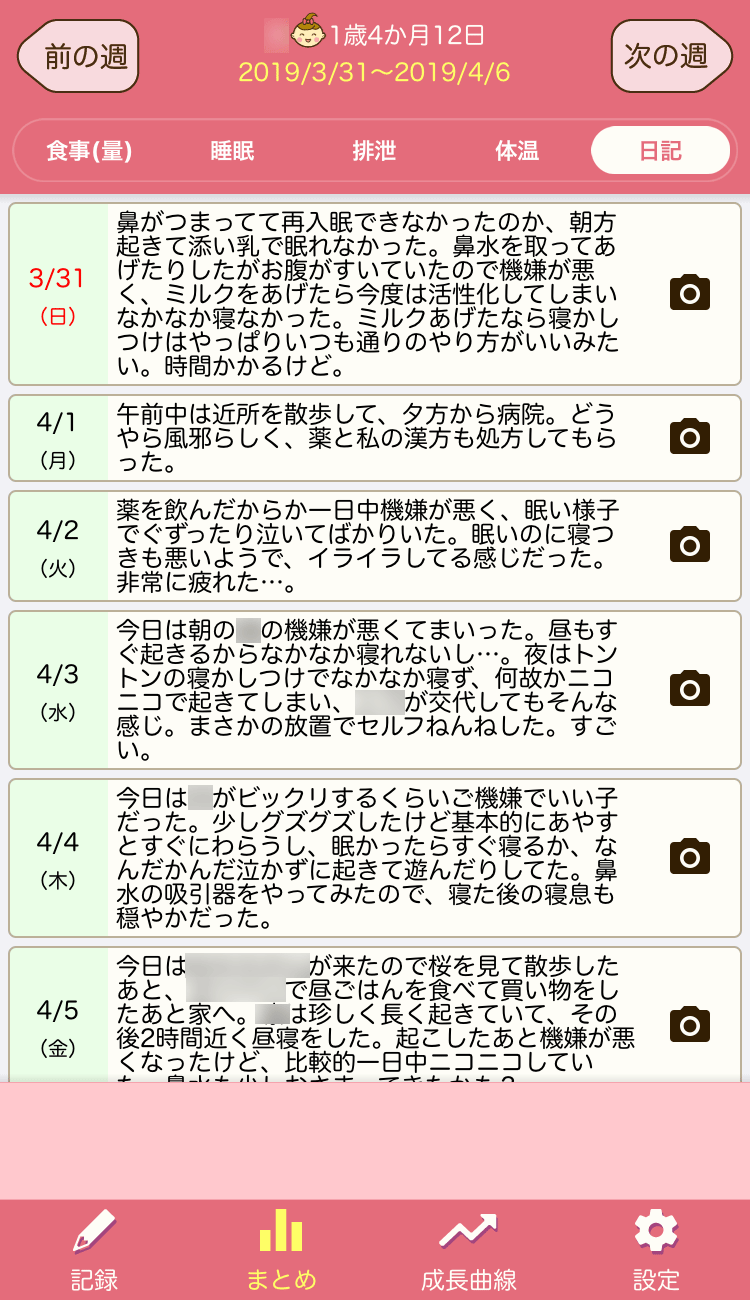This screenshot has height=1300, width=750.
Task: Switch to the 排泄 tab
Action: pyautogui.click(x=374, y=151)
